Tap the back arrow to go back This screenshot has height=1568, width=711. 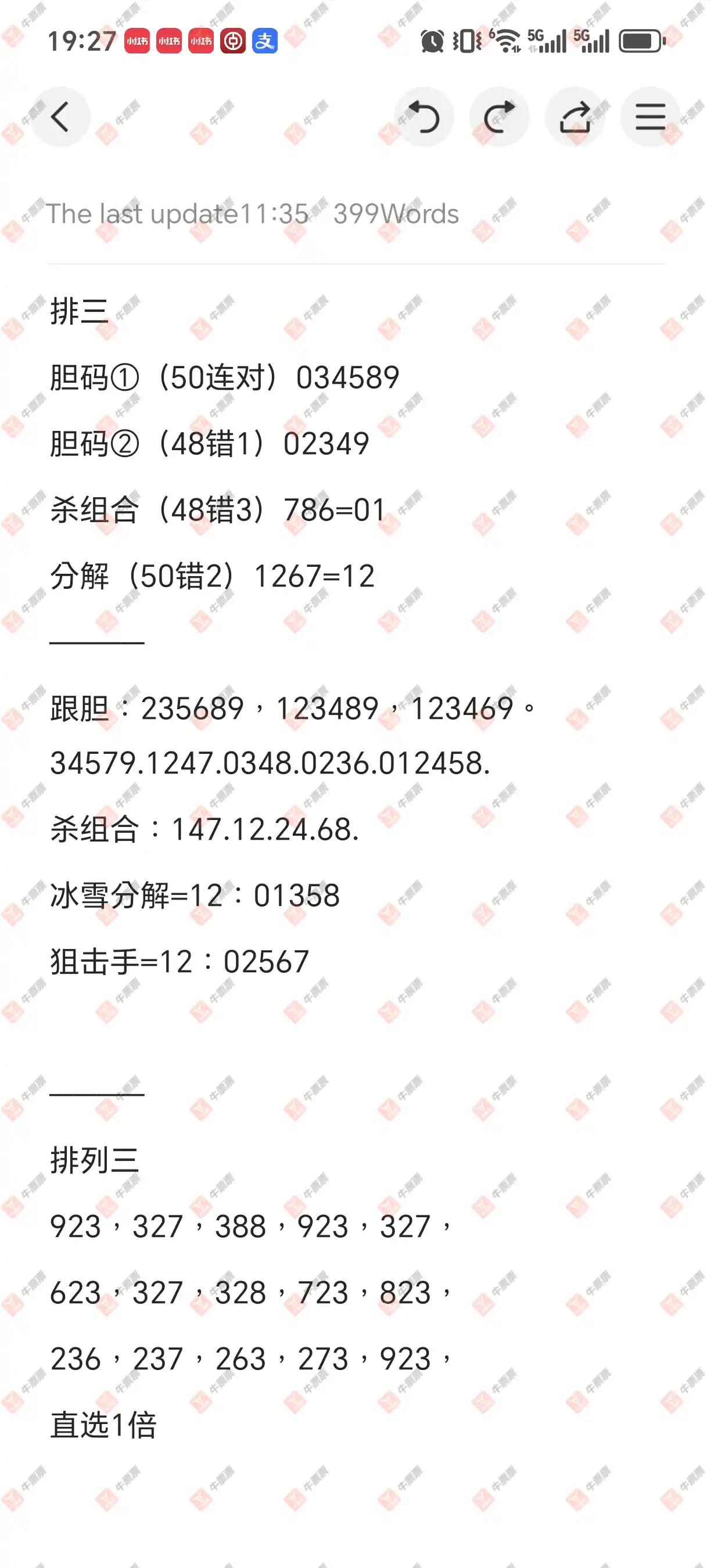point(61,116)
